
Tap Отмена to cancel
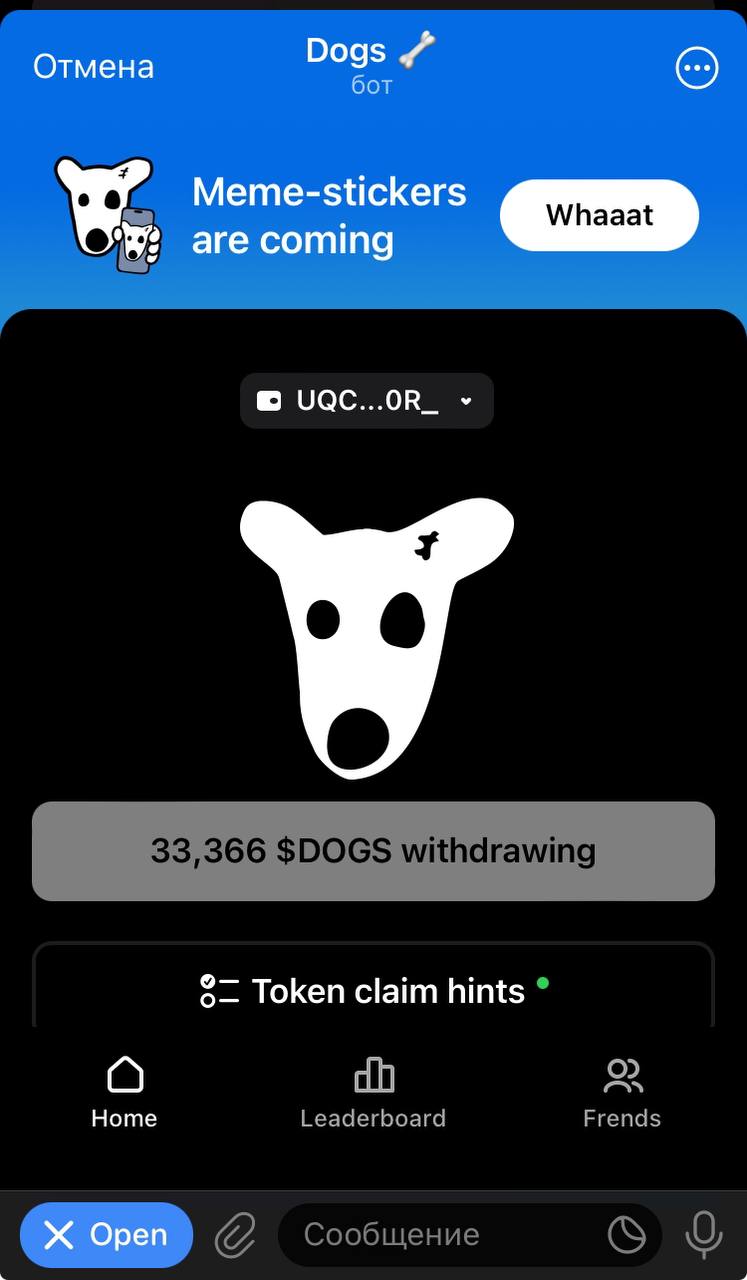pyautogui.click(x=94, y=67)
